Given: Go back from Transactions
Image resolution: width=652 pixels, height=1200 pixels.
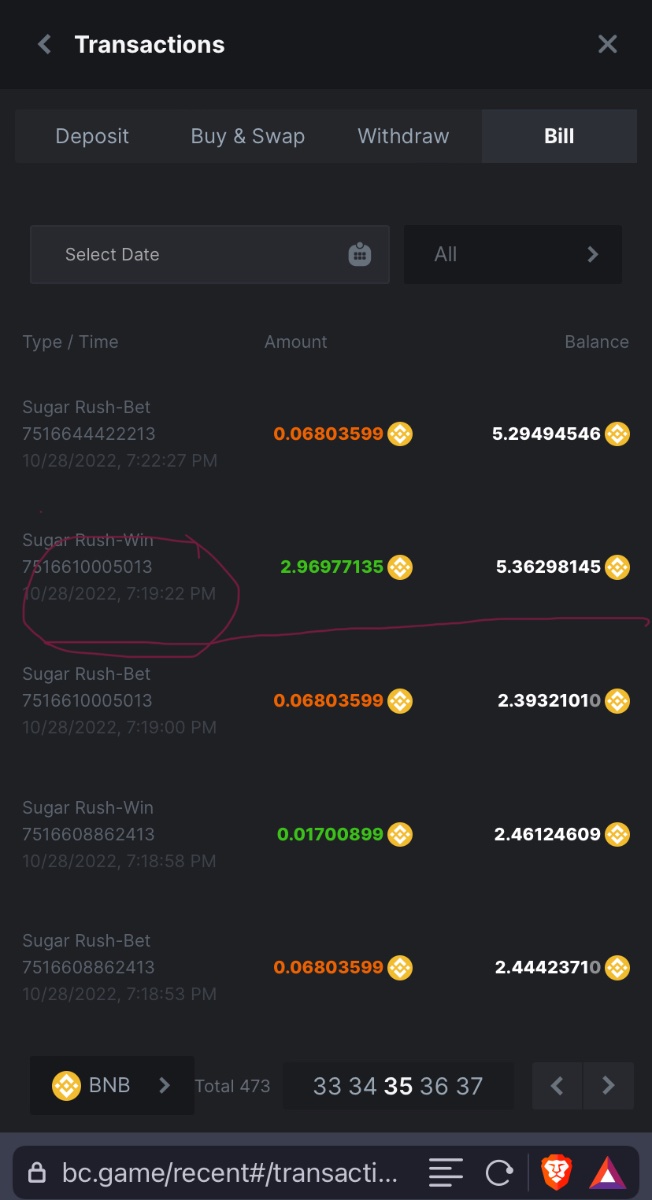Looking at the screenshot, I should pyautogui.click(x=44, y=45).
